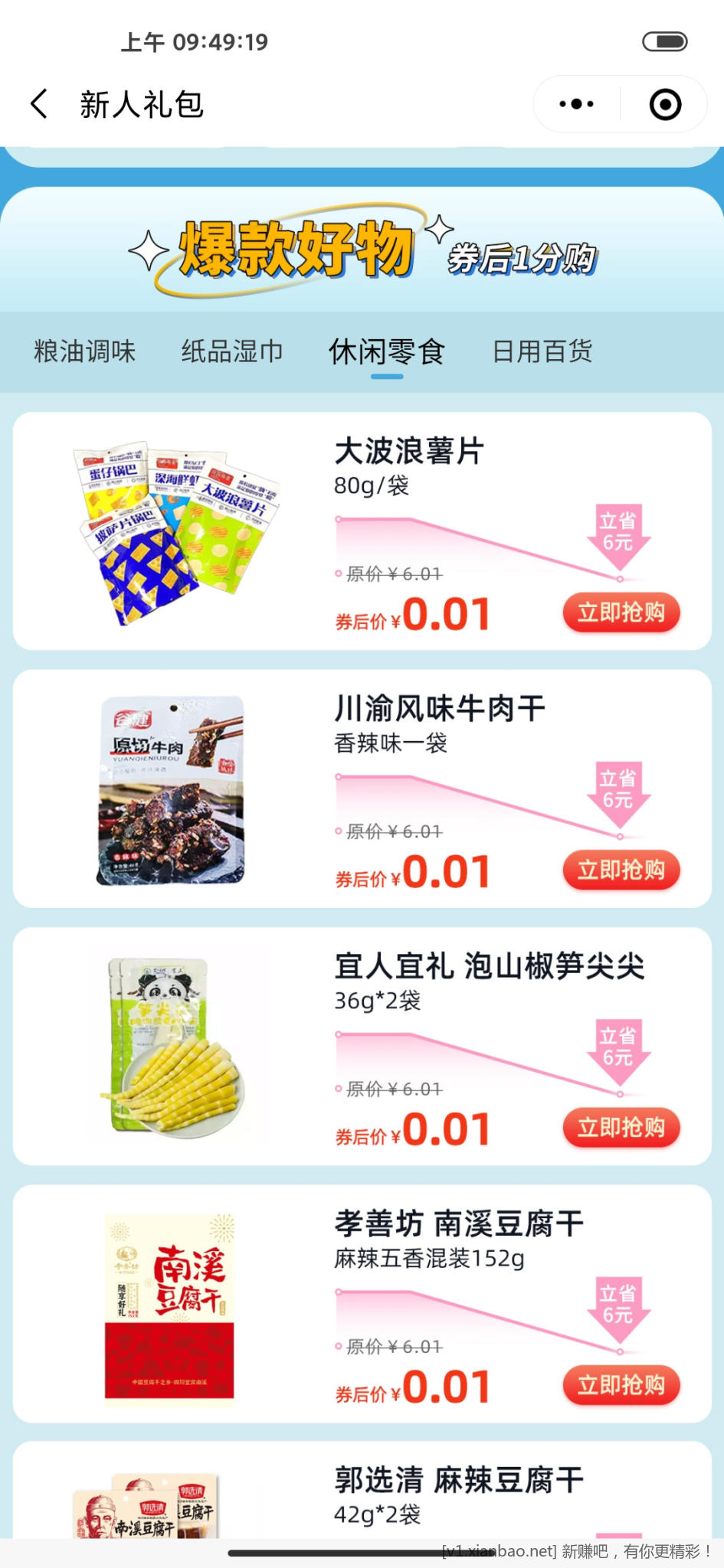Screen dimensions: 724x1568
Task: View 川渝风味牛肉干 product picture
Action: pos(172,790)
